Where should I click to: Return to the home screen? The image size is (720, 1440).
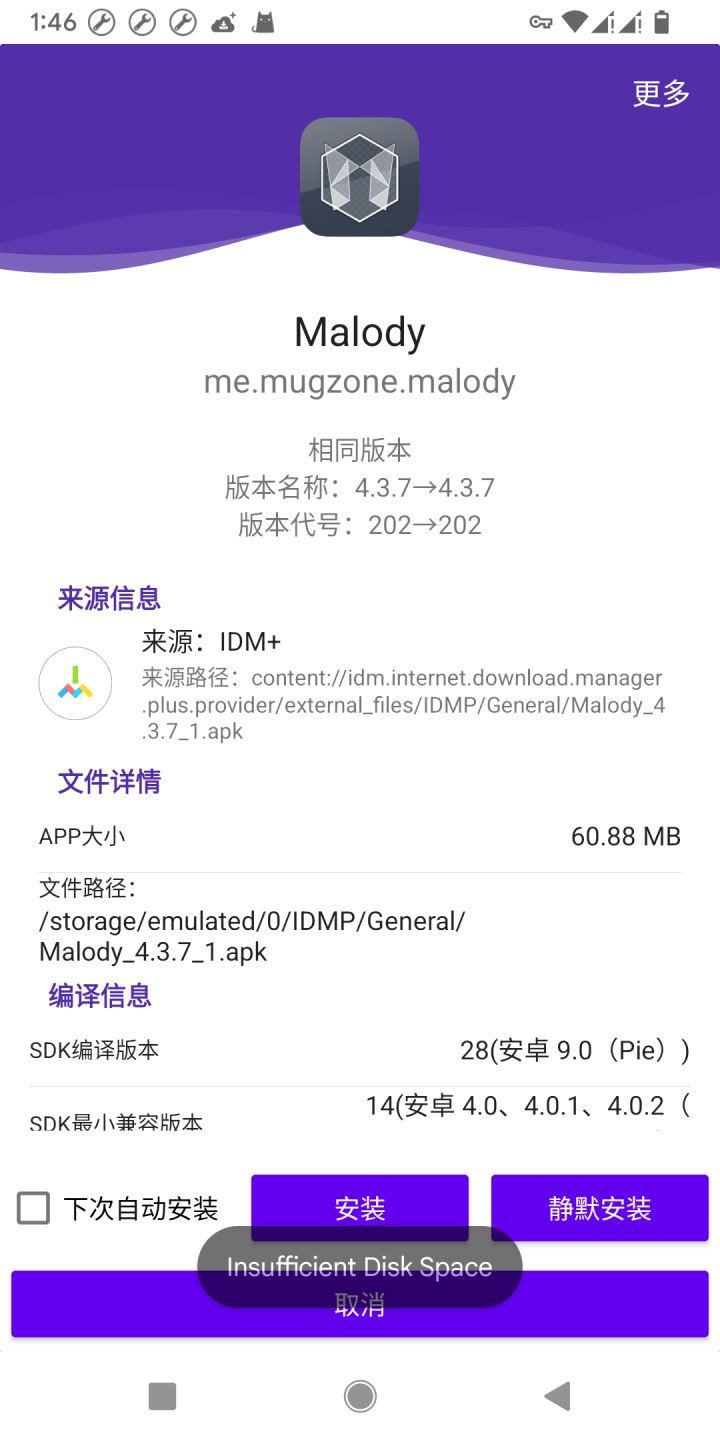(x=360, y=1396)
